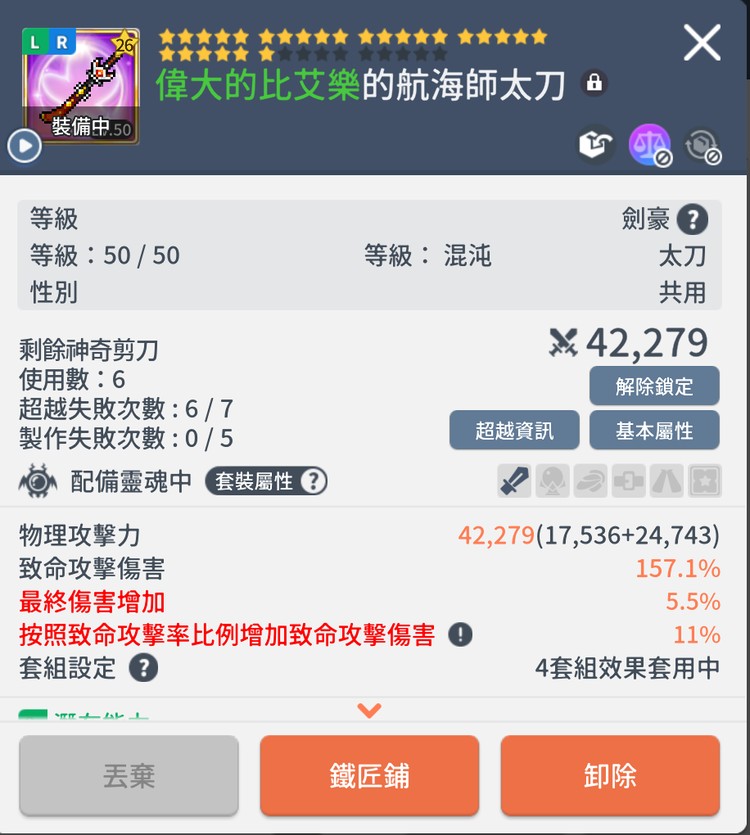750x835 pixels.
Task: Switch to the 基本屬性 tab
Action: pyautogui.click(x=655, y=430)
